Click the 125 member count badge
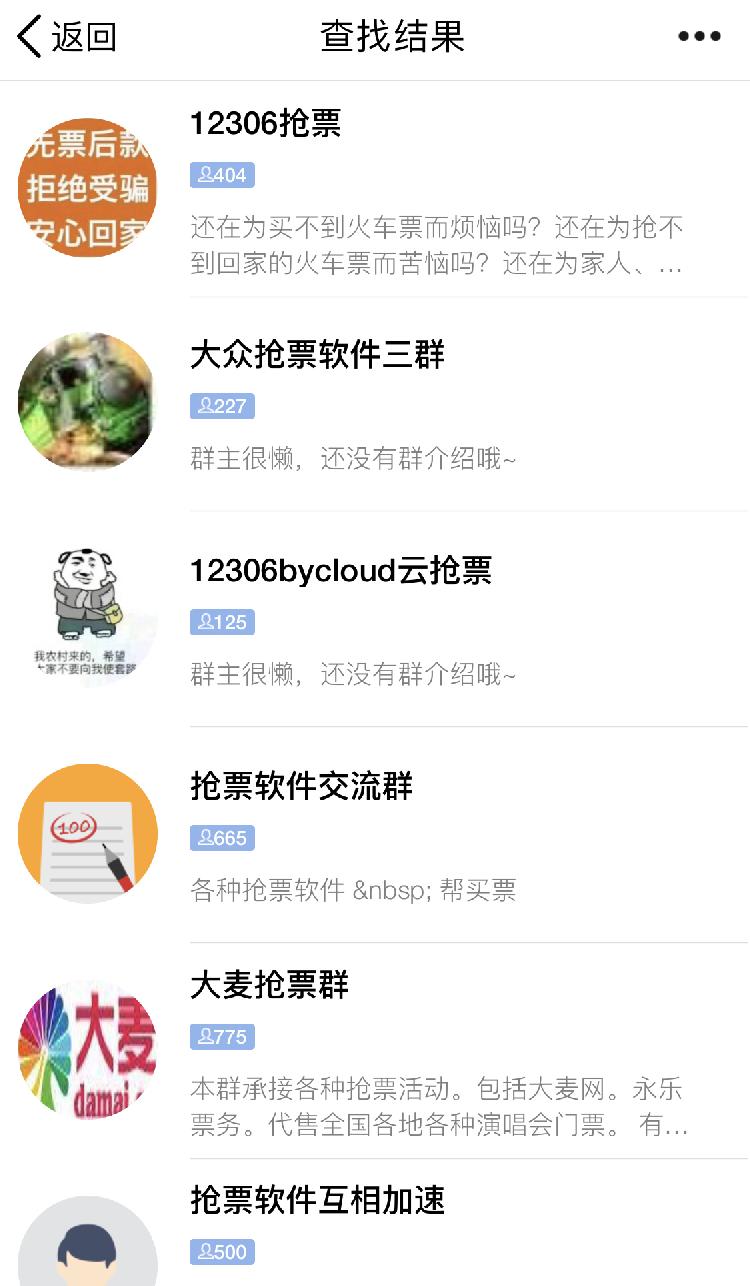750x1286 pixels. [x=222, y=622]
